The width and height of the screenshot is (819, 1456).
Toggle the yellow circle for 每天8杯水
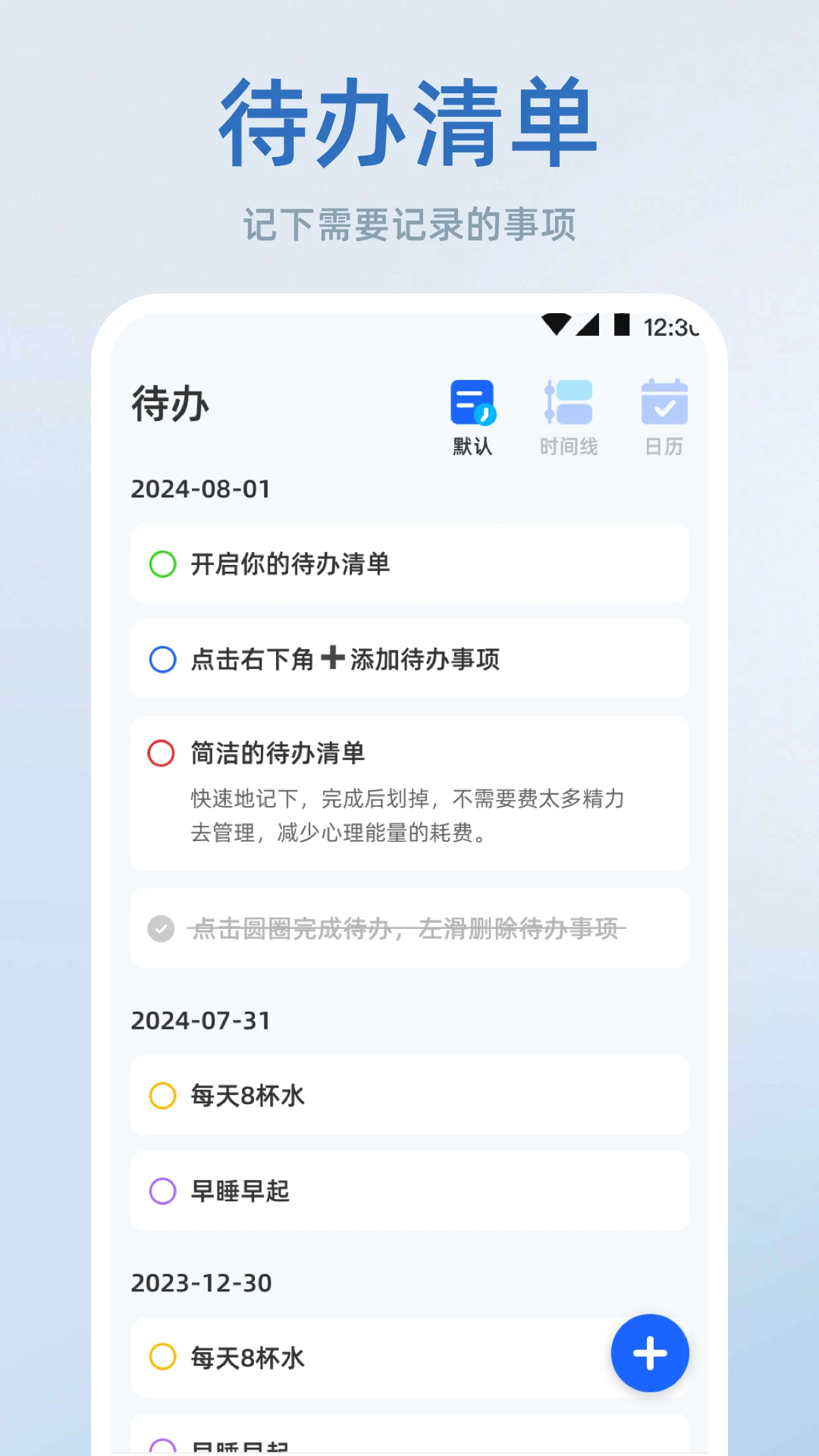pyautogui.click(x=161, y=1096)
